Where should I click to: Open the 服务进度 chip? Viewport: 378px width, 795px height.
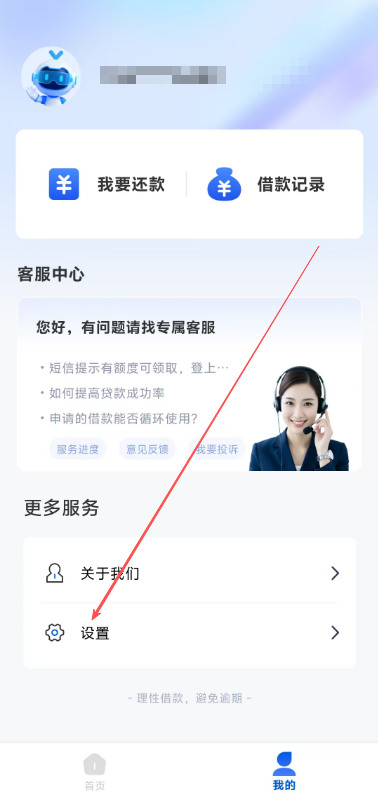tap(78, 449)
